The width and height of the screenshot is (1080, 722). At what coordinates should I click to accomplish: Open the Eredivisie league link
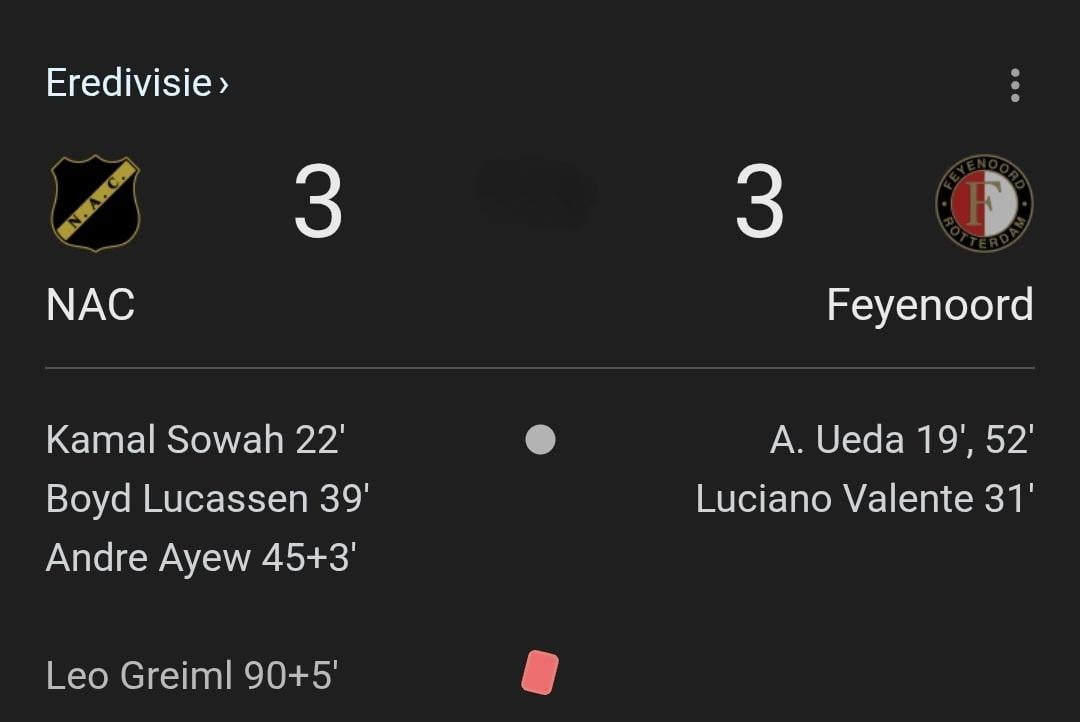[137, 83]
